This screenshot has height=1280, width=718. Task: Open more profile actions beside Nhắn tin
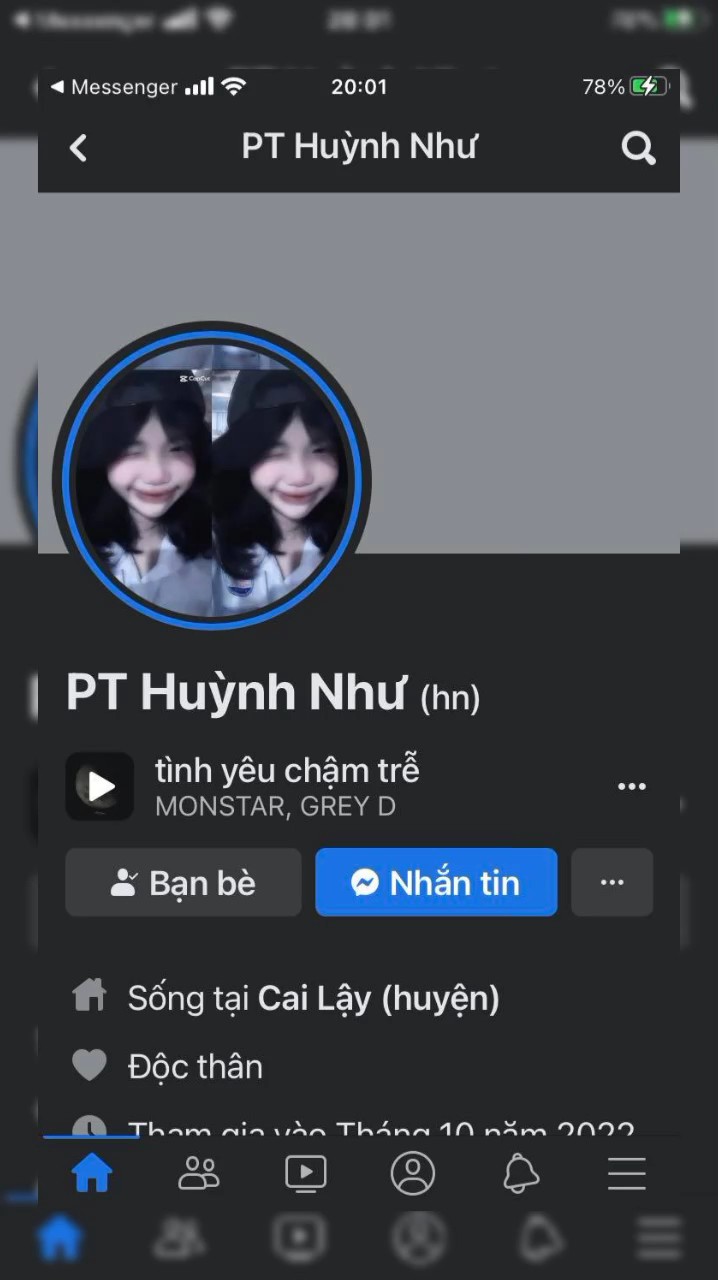click(x=612, y=882)
